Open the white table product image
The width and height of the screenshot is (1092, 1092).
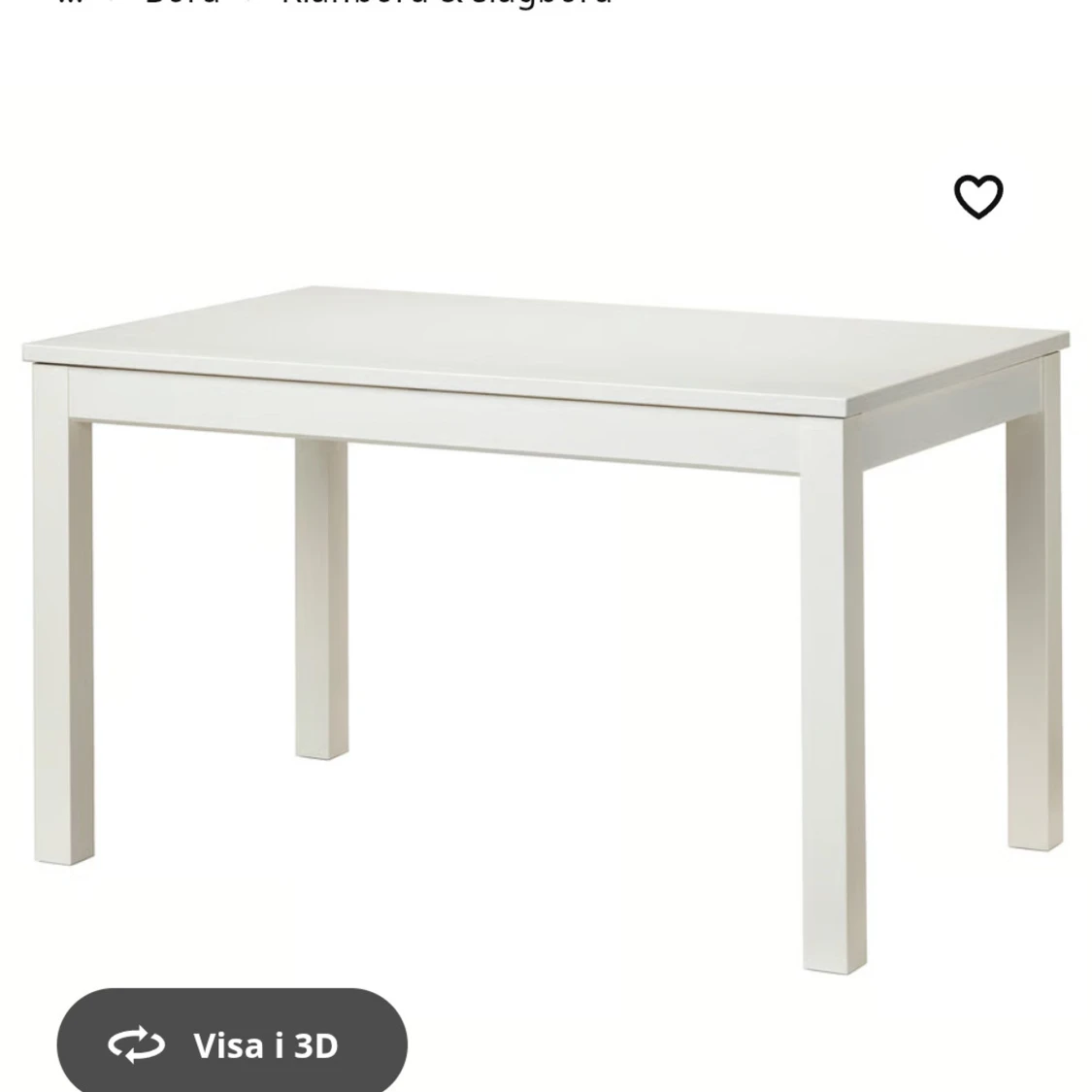(546, 582)
